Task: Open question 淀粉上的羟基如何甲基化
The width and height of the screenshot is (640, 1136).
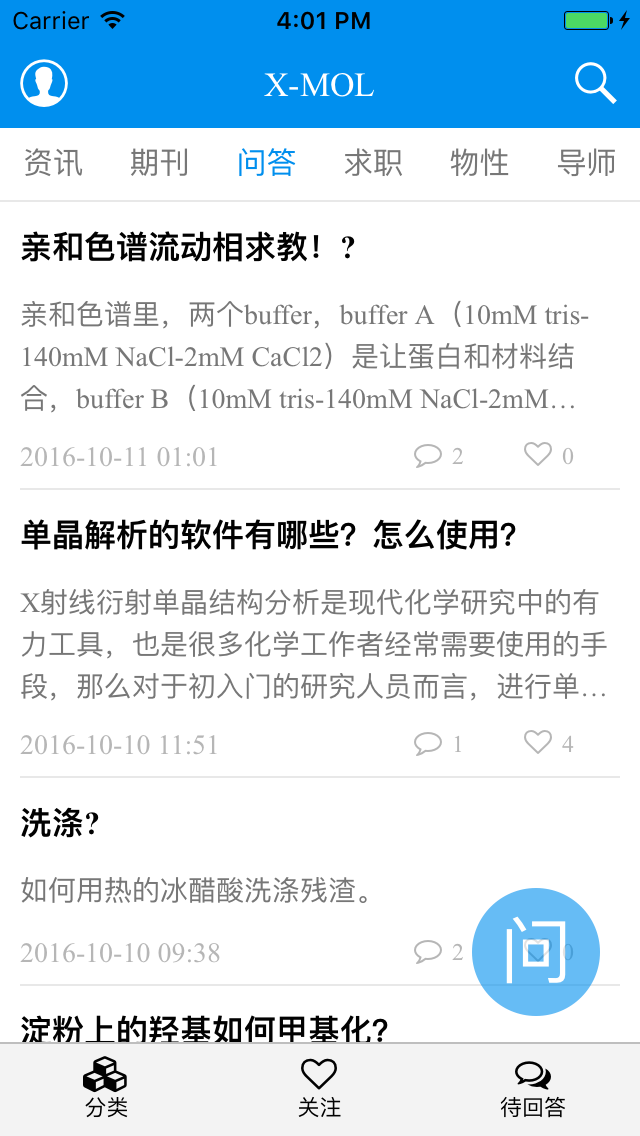Action: point(205,1028)
